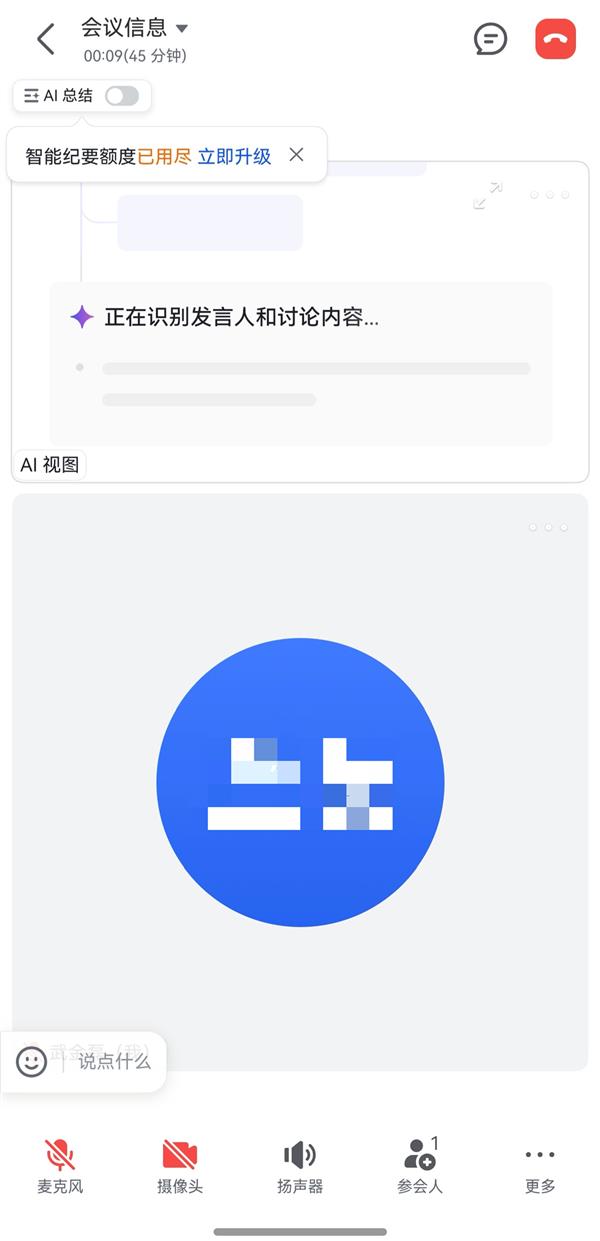Unmute the 麦克风
600x1241 pixels.
tap(60, 1165)
